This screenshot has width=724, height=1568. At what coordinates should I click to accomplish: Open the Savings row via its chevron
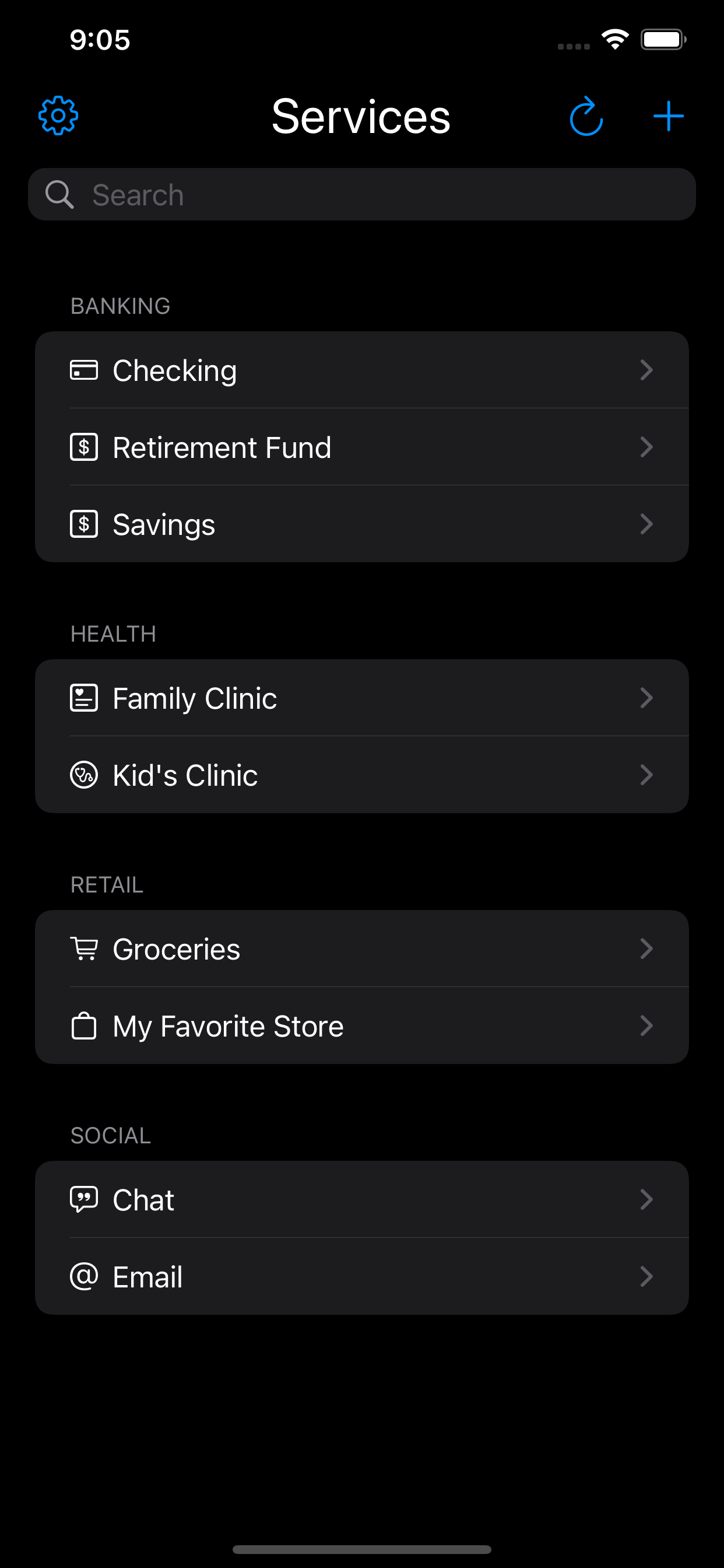click(x=646, y=523)
